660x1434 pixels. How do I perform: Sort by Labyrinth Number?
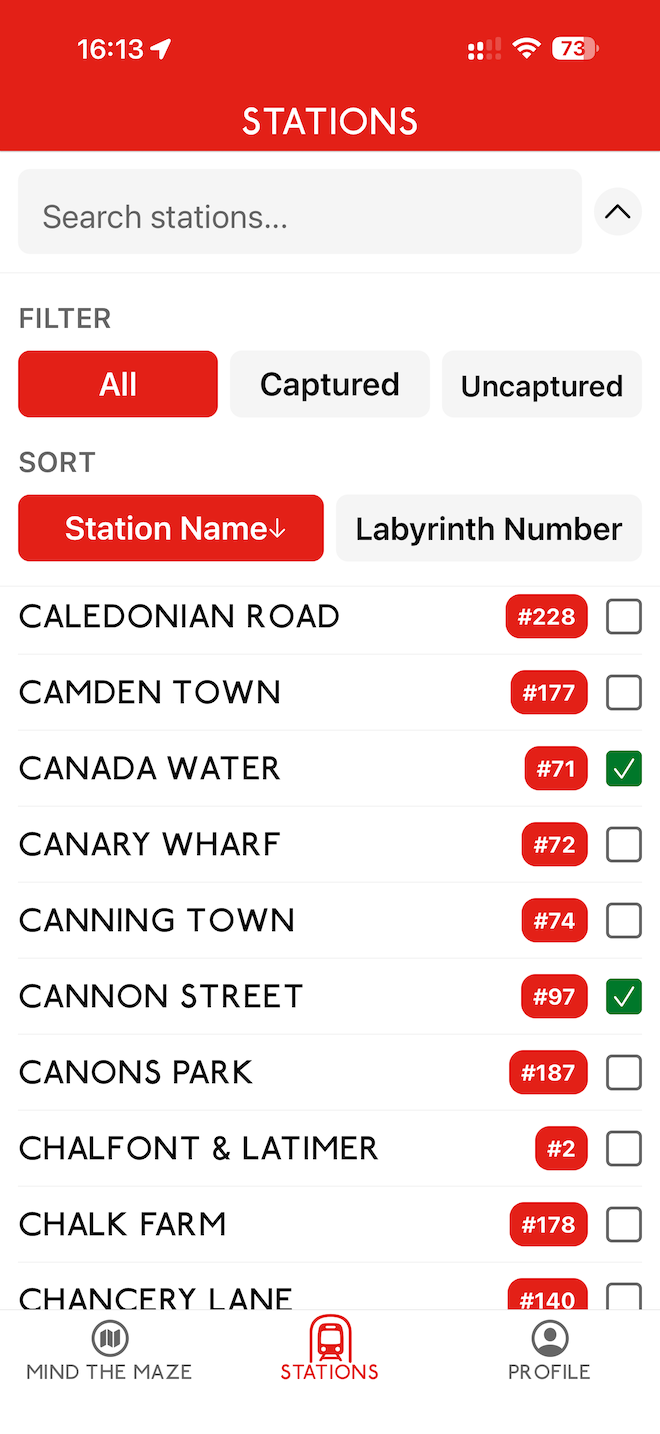(x=488, y=528)
